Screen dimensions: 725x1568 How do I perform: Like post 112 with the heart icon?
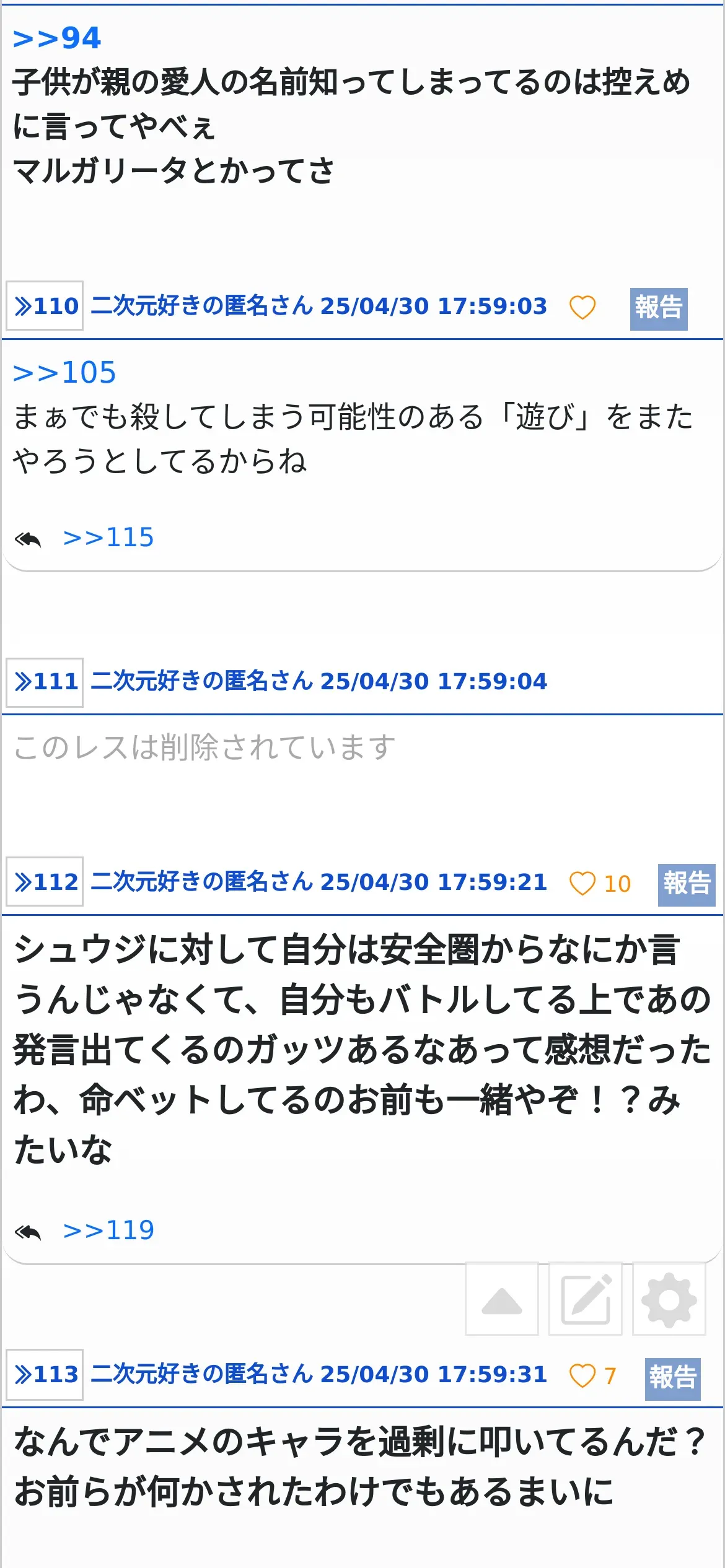(582, 883)
